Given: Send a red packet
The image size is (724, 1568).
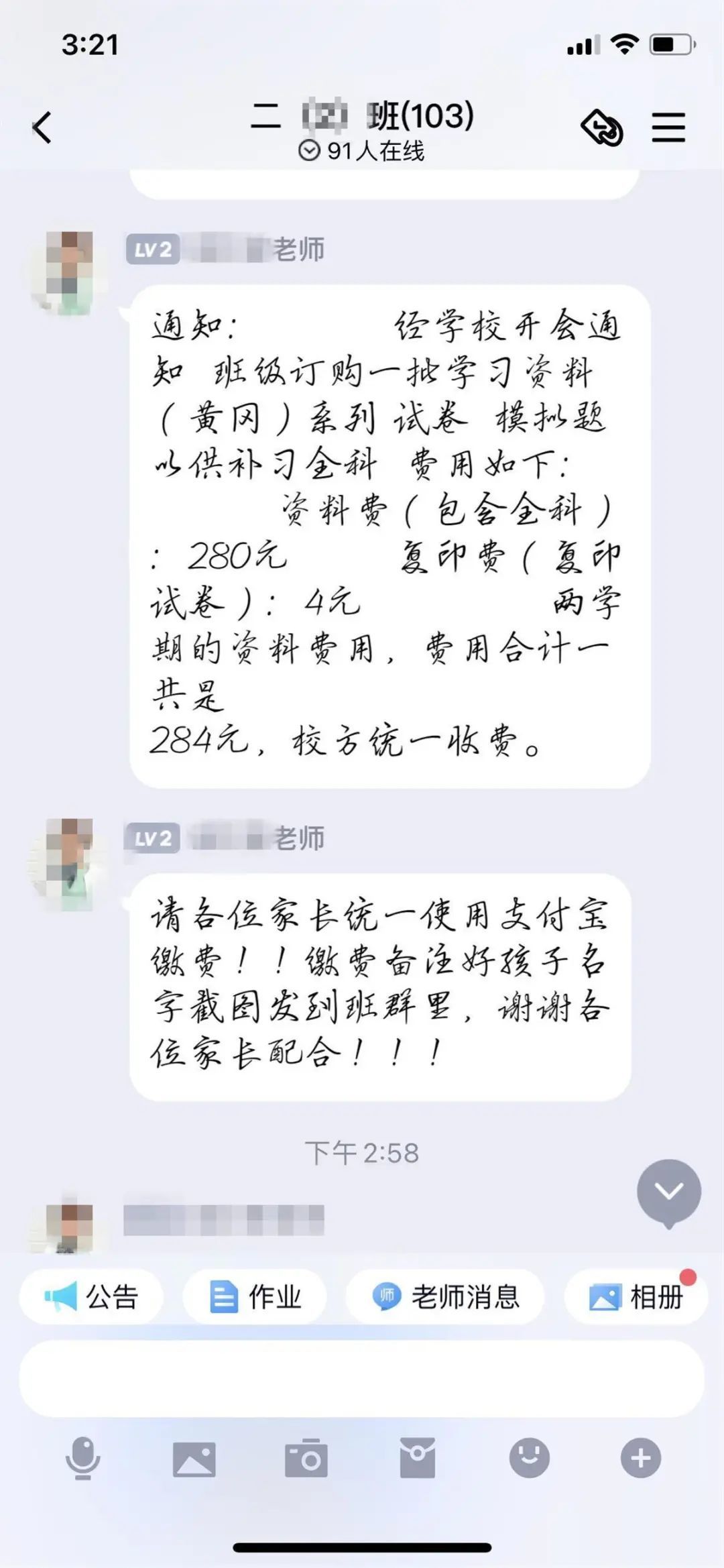Looking at the screenshot, I should click(418, 1458).
